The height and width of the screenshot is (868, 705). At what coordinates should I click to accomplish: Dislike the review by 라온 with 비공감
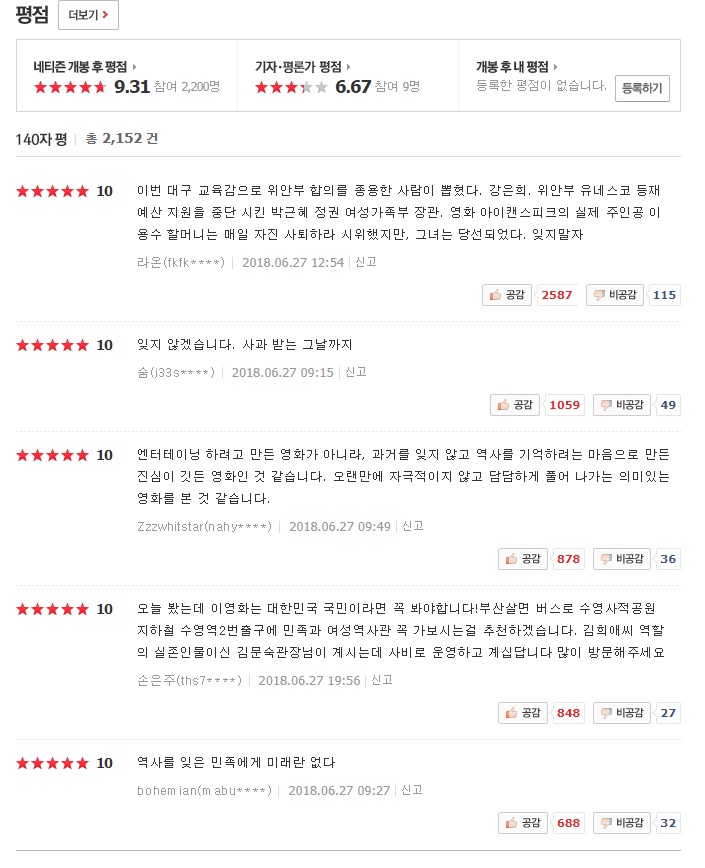(615, 295)
